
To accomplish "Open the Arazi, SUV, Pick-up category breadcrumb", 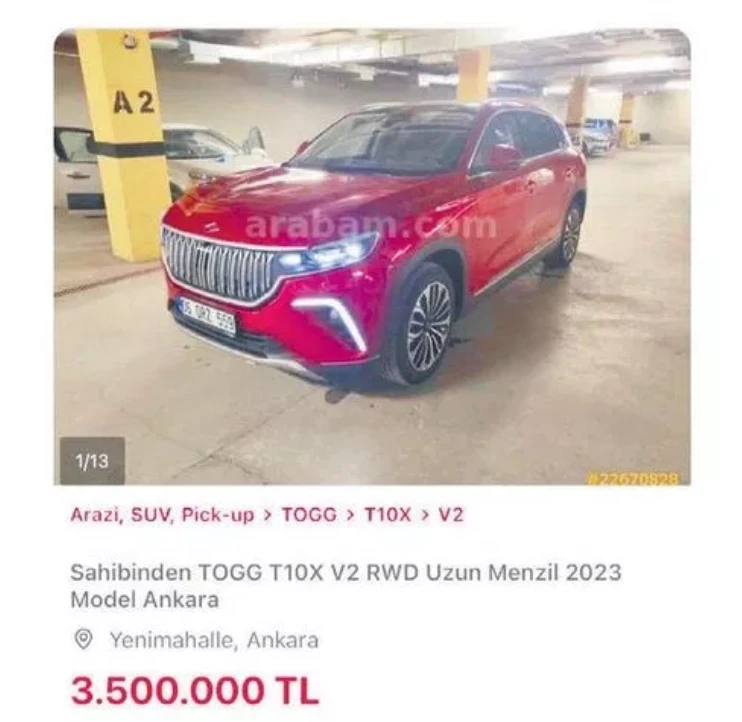I will click(x=162, y=515).
